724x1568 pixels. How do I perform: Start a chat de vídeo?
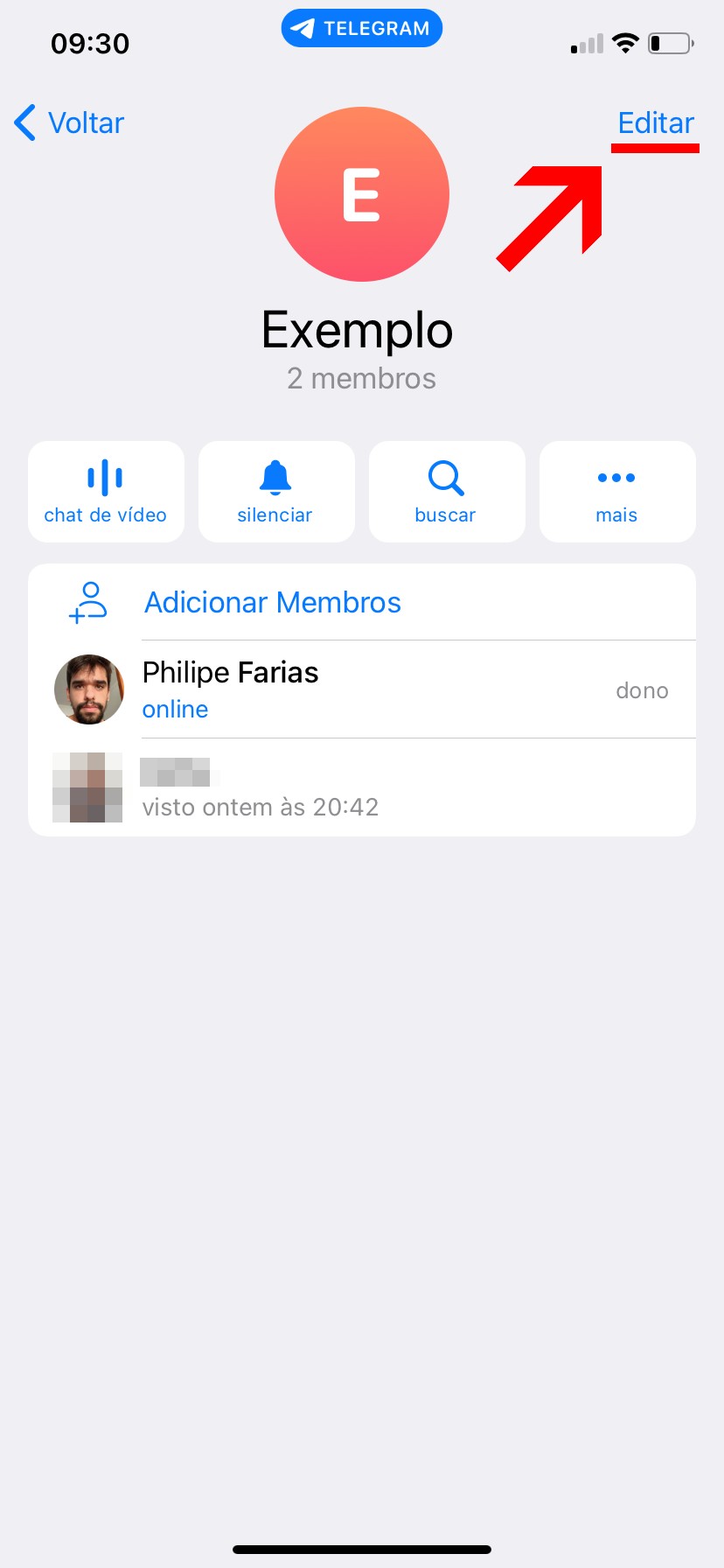[x=106, y=492]
